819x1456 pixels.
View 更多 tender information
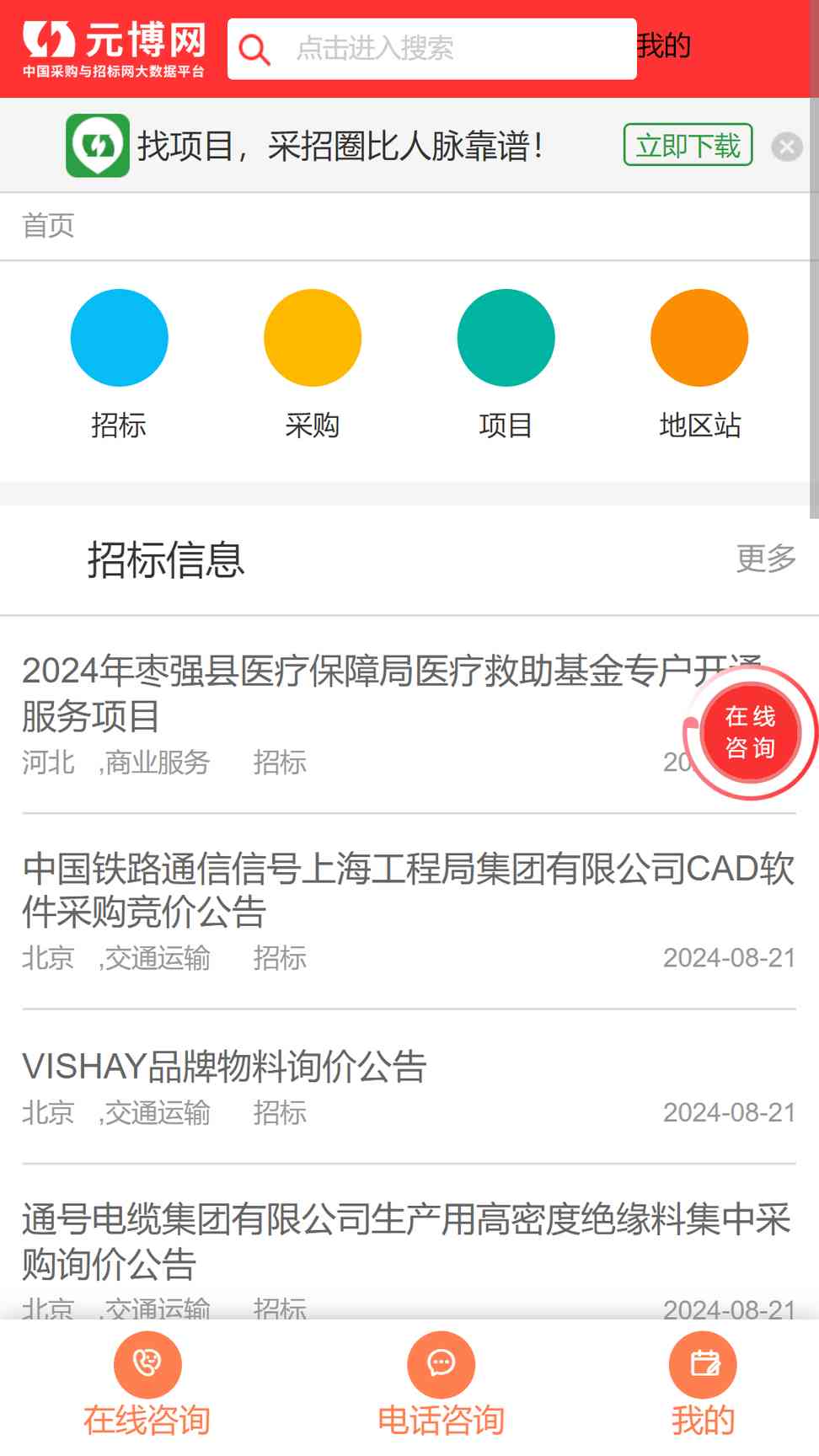(765, 558)
